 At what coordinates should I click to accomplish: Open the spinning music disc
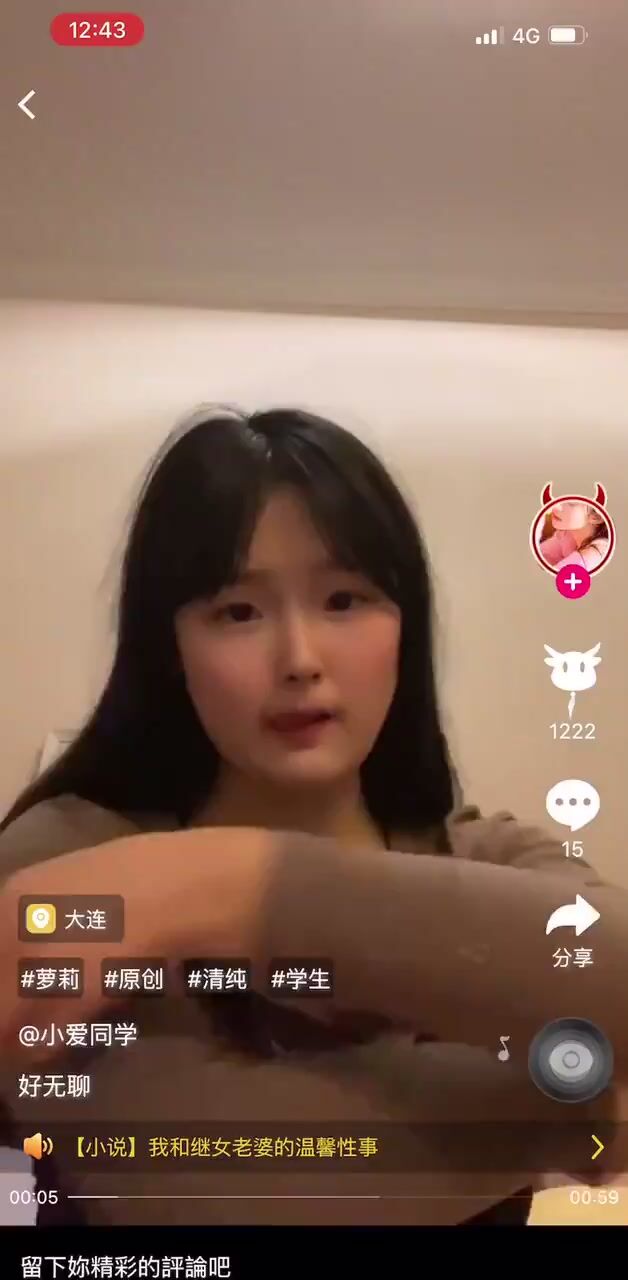coord(570,1060)
